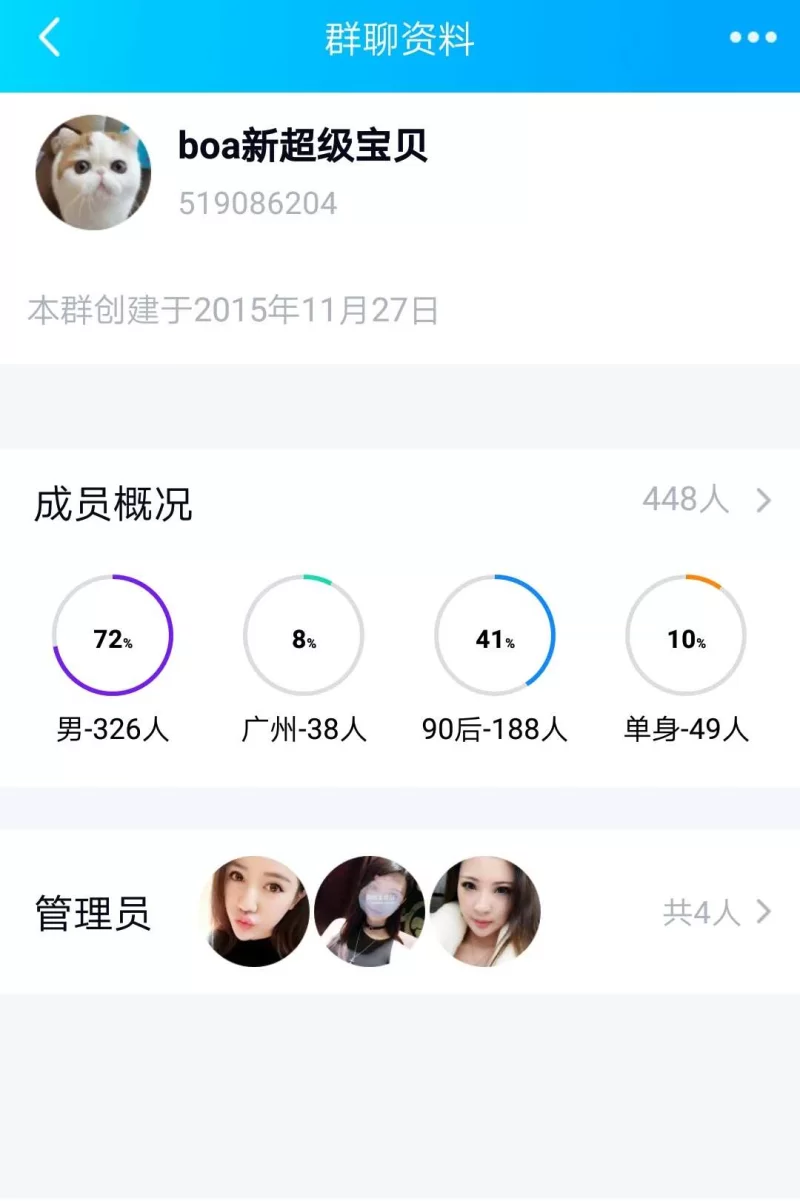Image resolution: width=800 pixels, height=1201 pixels.
Task: Open the group's cat avatar picture
Action: pyautogui.click(x=94, y=172)
